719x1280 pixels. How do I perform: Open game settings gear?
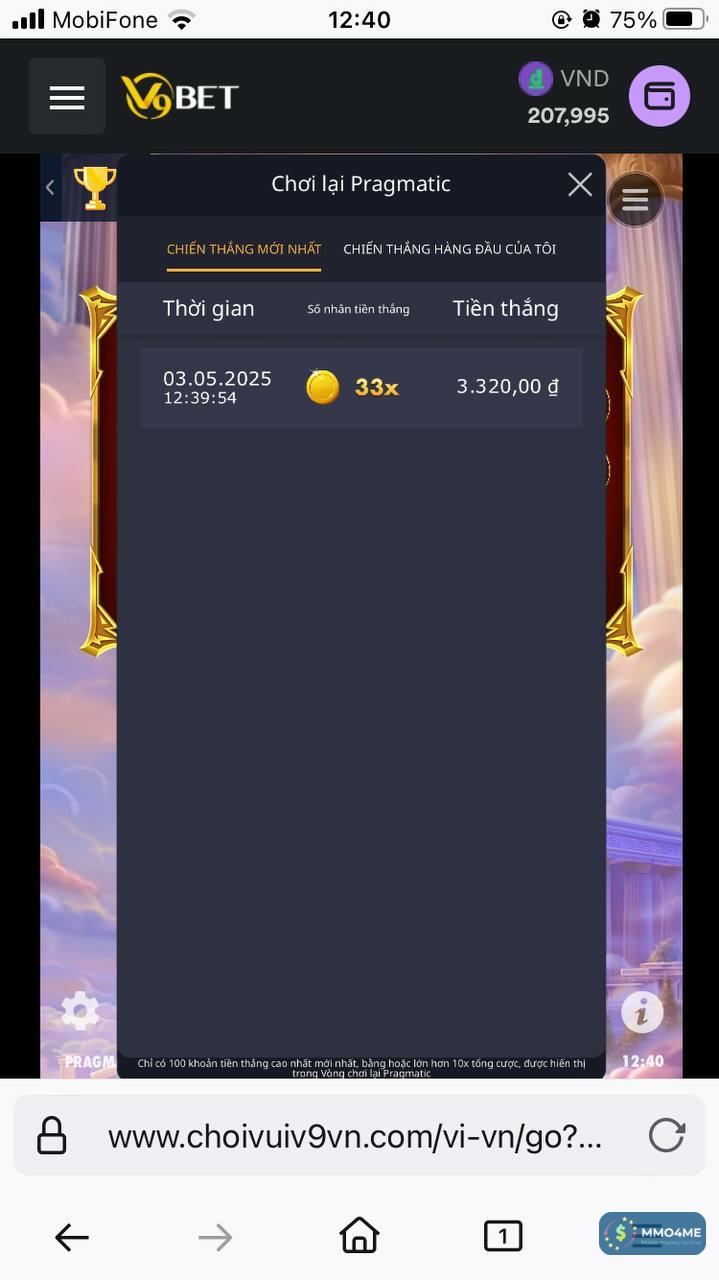coord(80,1012)
